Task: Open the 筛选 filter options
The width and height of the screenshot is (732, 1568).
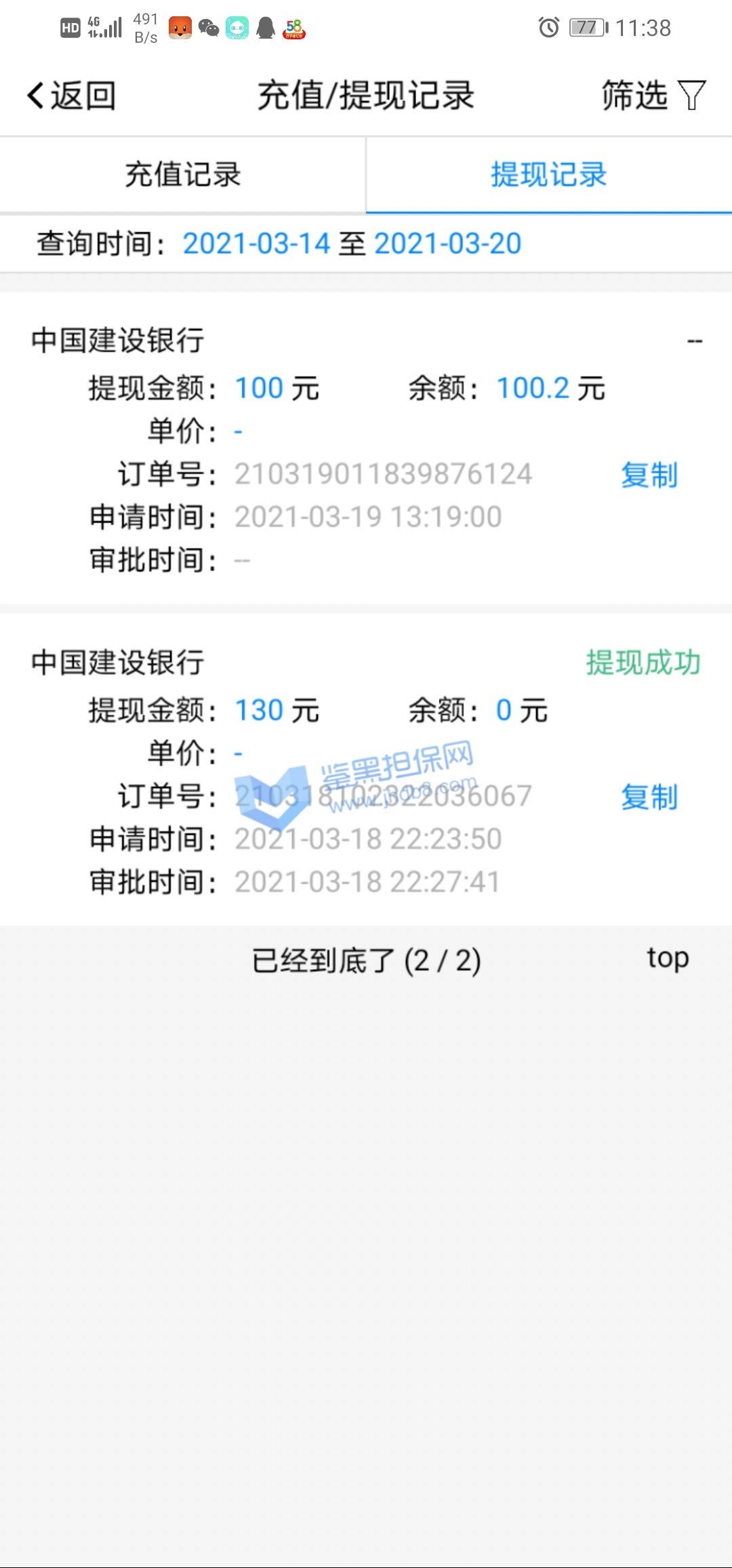Action: (x=653, y=96)
